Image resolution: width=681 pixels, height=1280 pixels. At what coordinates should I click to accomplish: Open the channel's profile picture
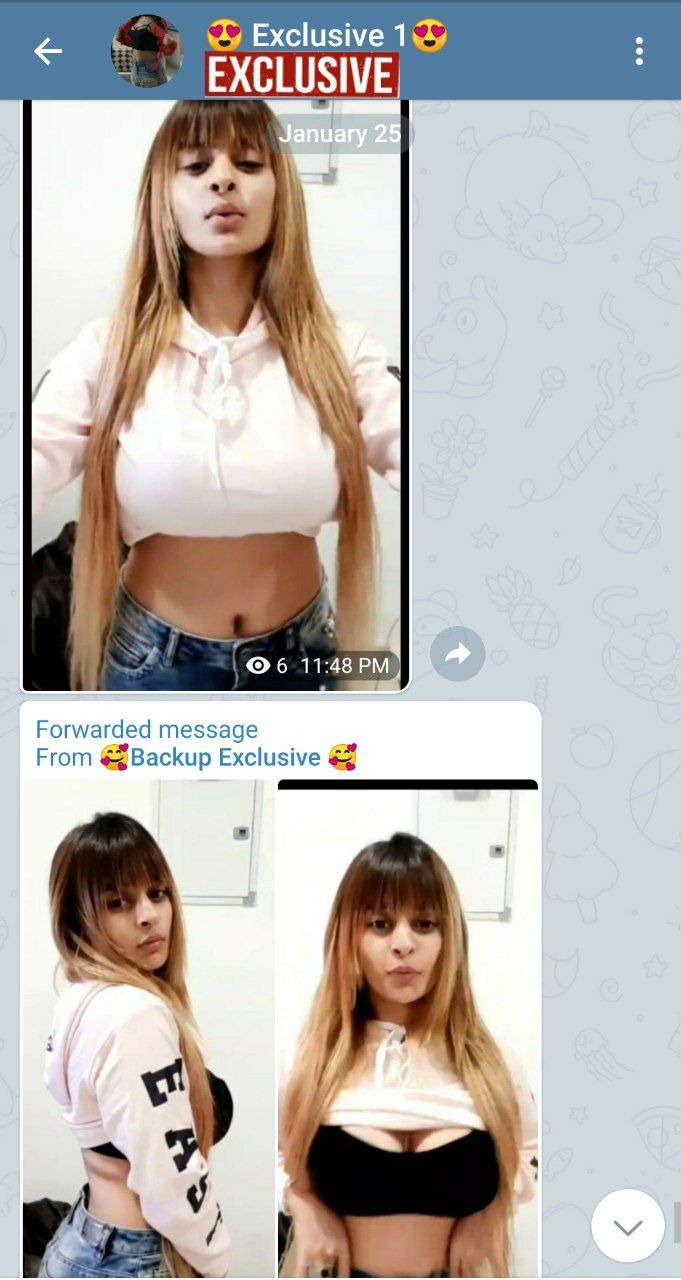pos(147,51)
